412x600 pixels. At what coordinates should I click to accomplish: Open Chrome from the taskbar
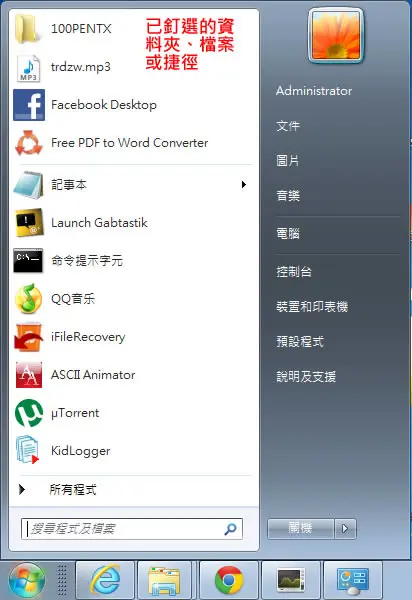pos(229,580)
